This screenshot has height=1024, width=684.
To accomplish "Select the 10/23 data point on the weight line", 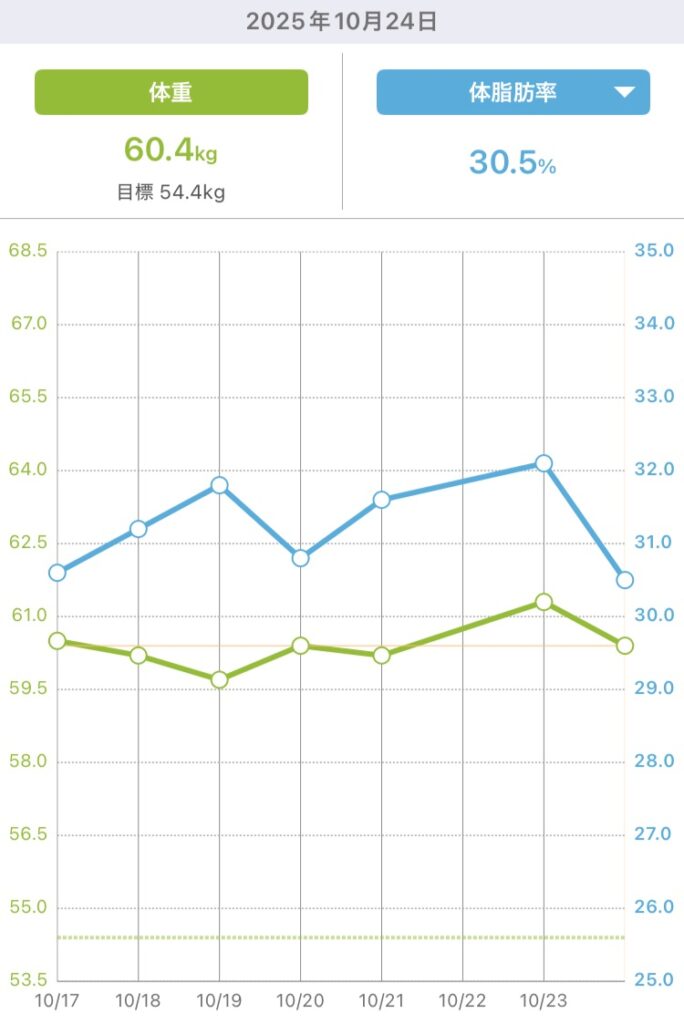I will tap(543, 602).
